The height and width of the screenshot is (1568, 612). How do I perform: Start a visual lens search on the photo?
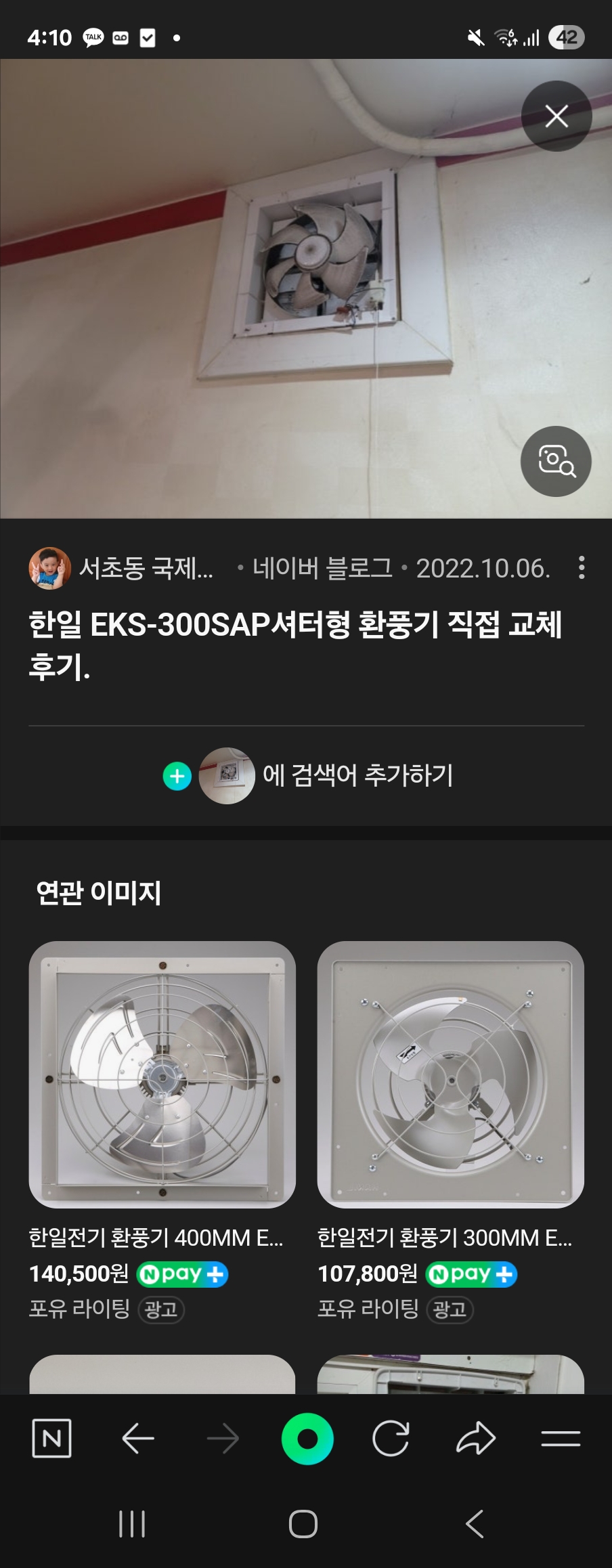(556, 461)
